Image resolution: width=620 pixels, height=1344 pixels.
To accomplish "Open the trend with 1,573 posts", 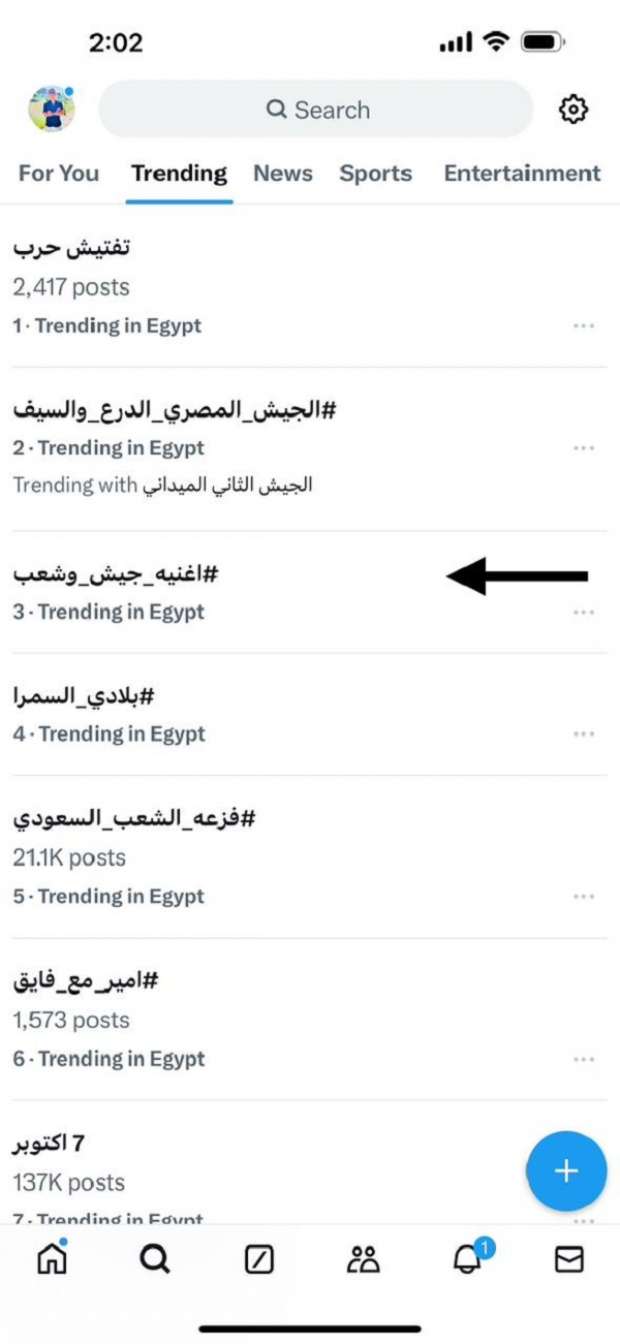I will 310,1020.
